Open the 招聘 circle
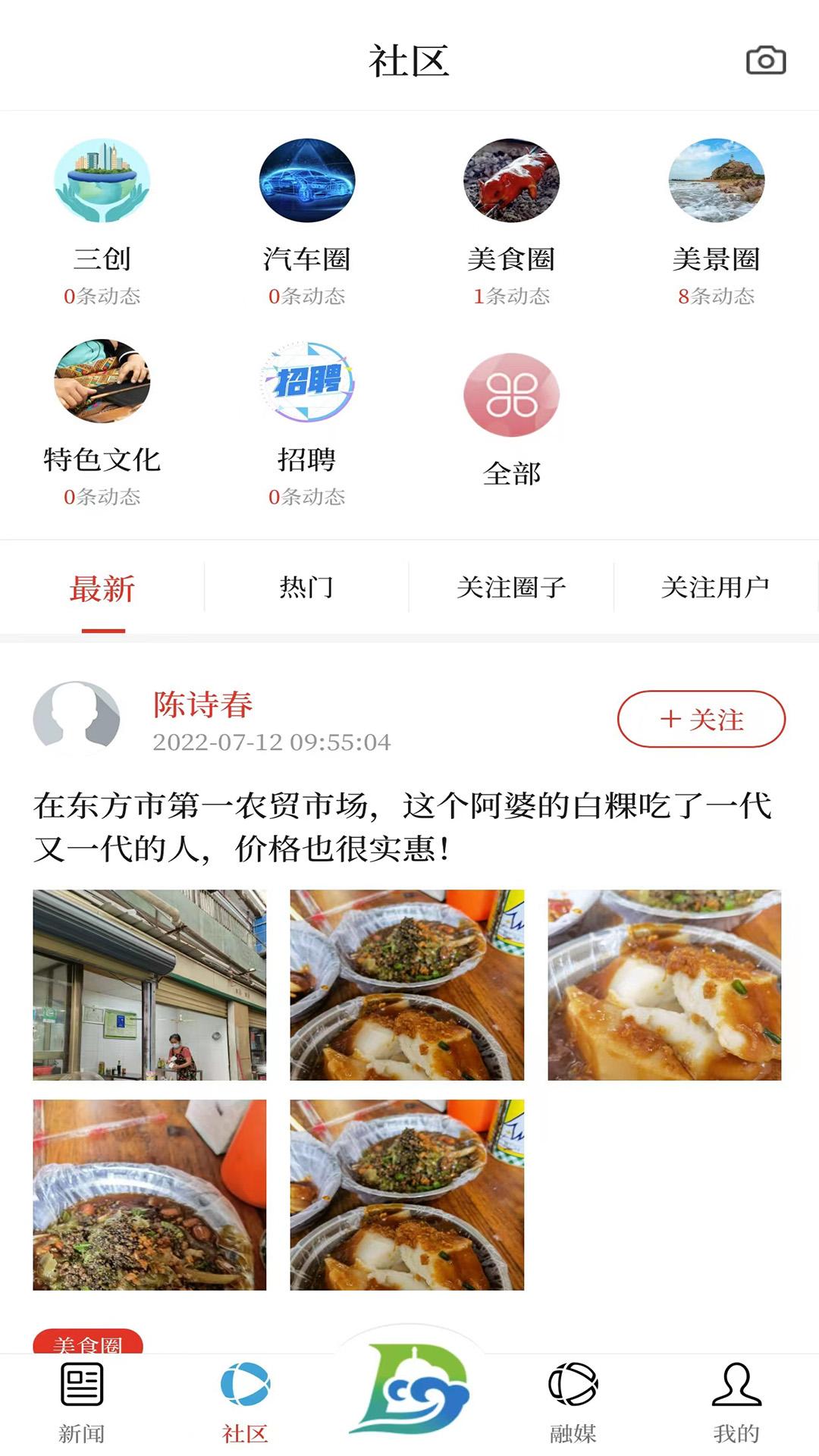The width and height of the screenshot is (819, 1456). pos(307,381)
